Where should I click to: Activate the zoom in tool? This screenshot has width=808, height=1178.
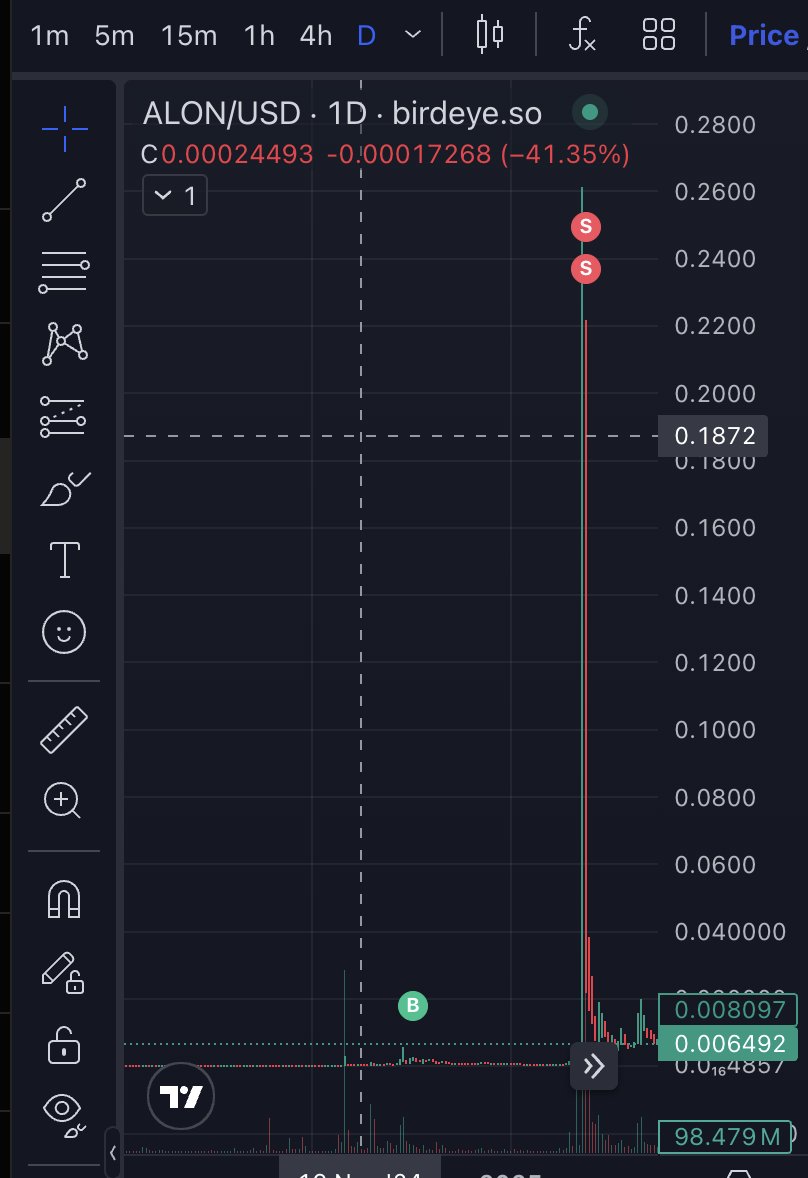coord(62,800)
